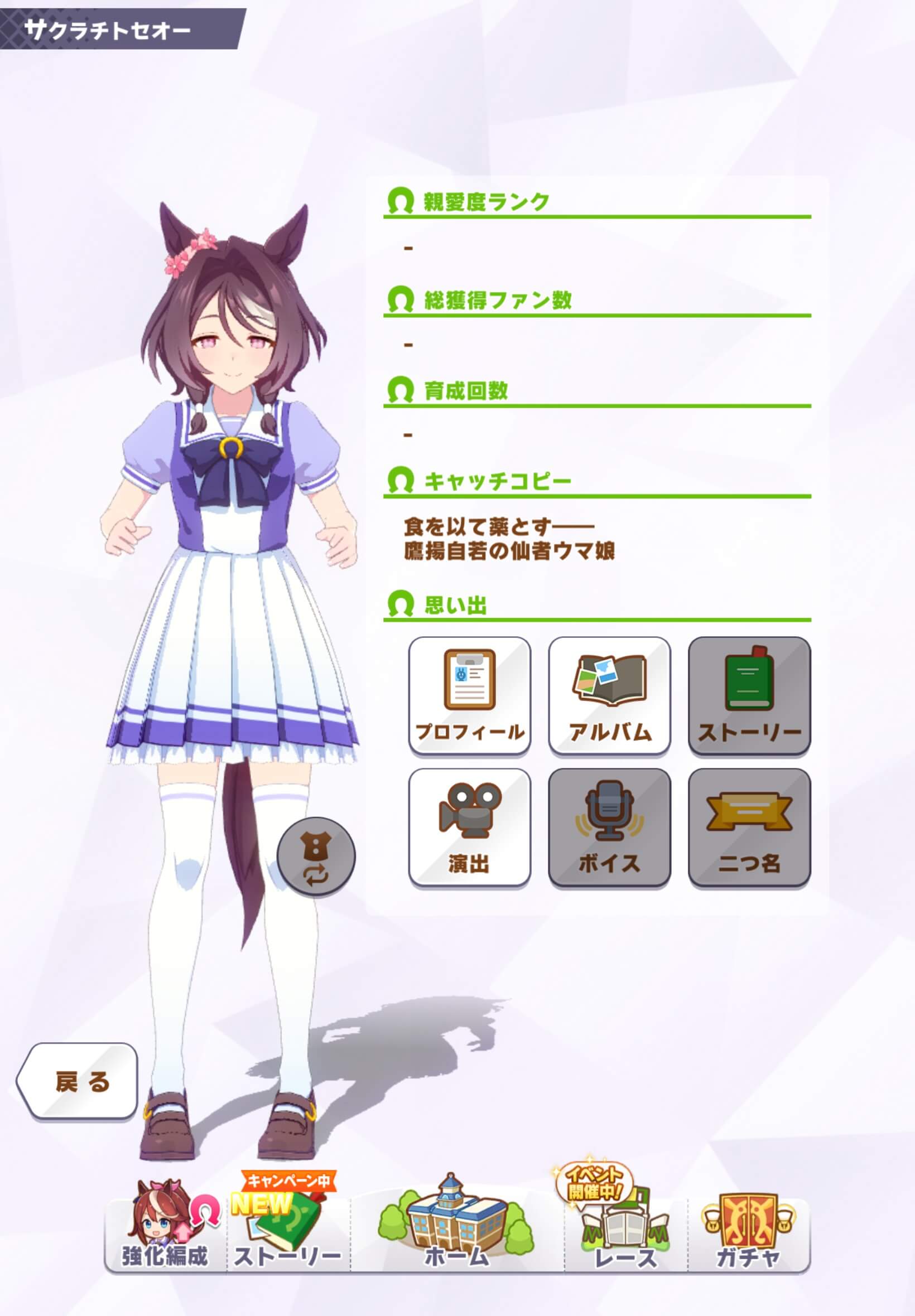915x1316 pixels.
Task: Open the アルバム (album)
Action: 609,695
